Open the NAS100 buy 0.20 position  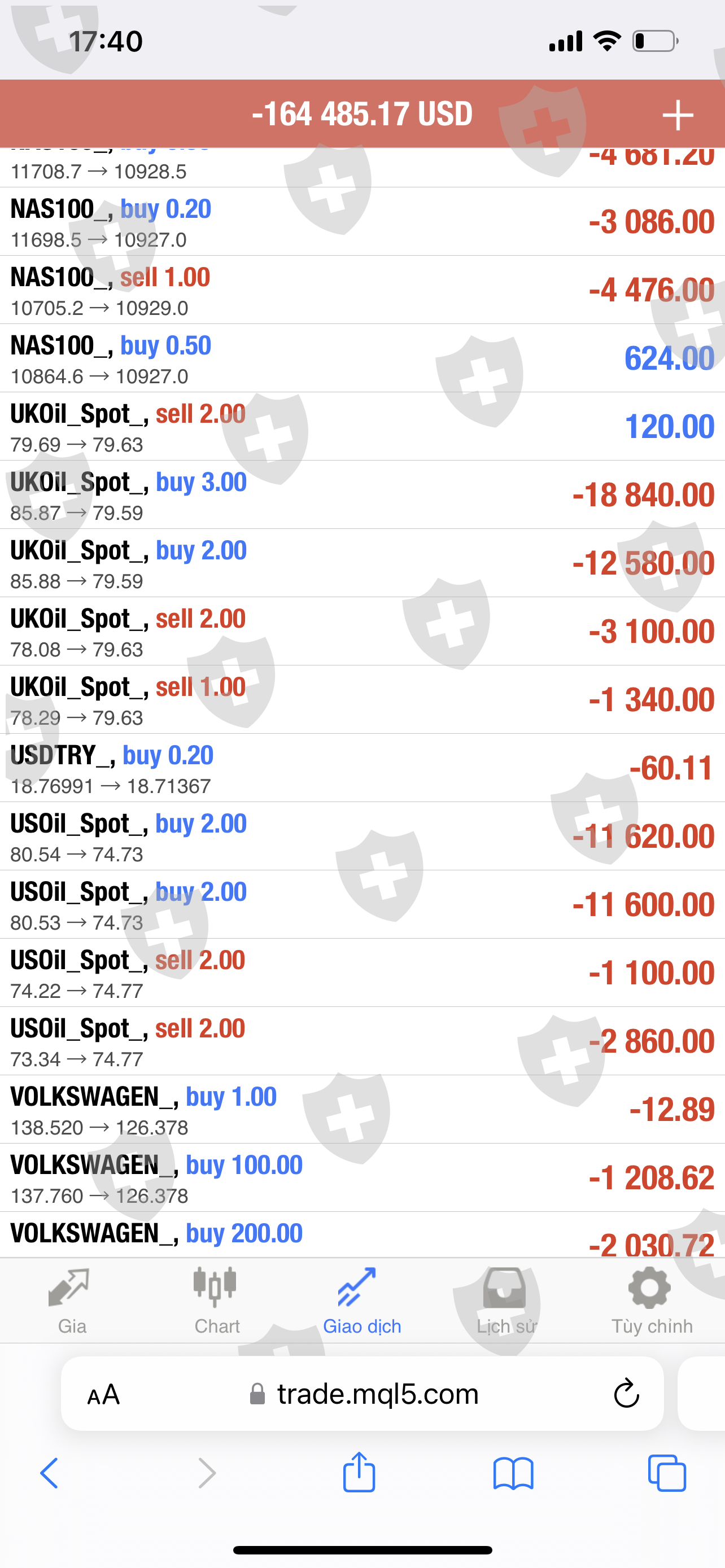pyautogui.click(x=362, y=222)
